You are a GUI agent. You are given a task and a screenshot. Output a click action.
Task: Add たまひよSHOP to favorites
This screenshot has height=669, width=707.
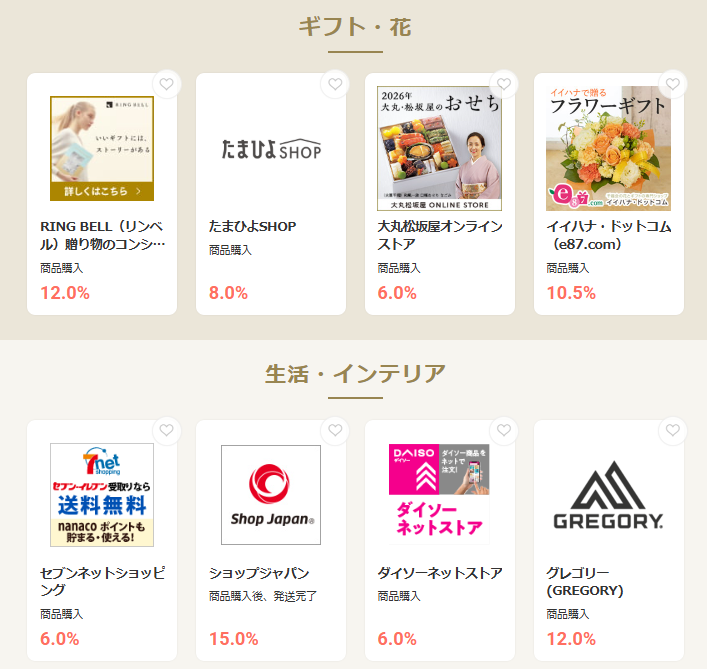pyautogui.click(x=335, y=84)
